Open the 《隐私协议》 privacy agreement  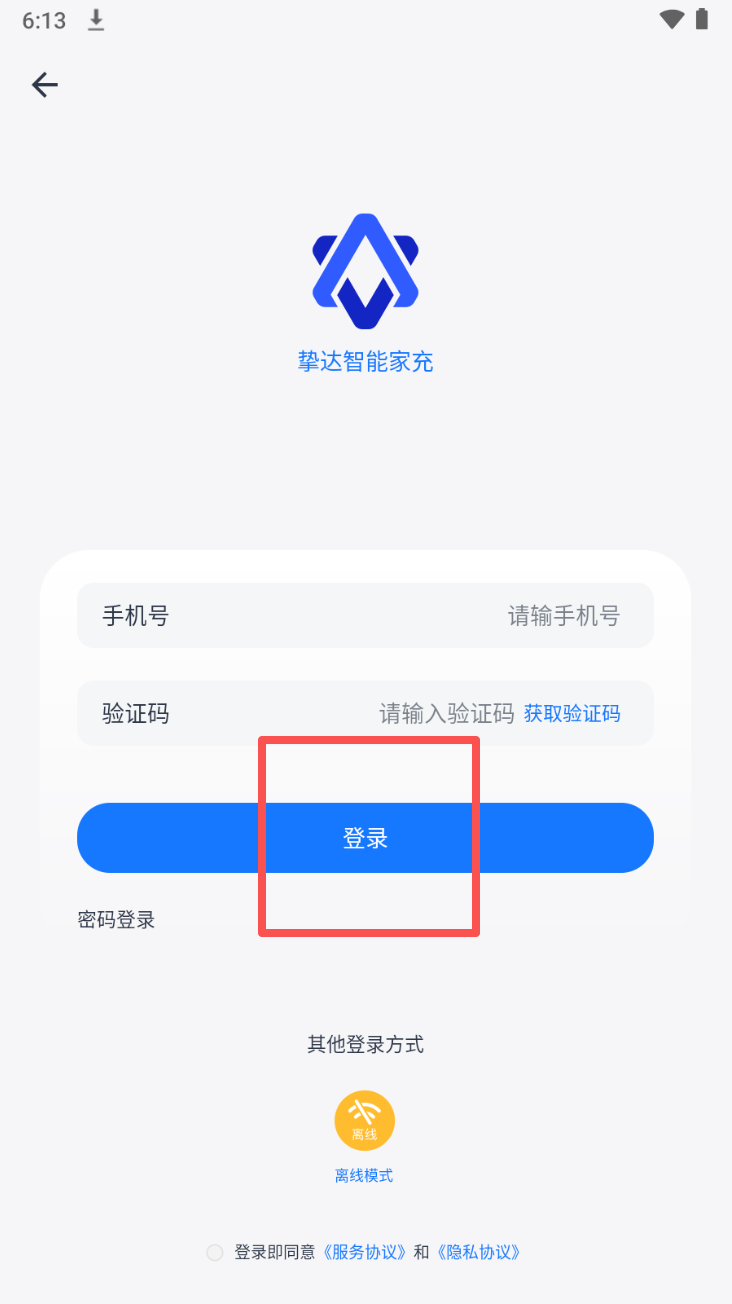[479, 1252]
